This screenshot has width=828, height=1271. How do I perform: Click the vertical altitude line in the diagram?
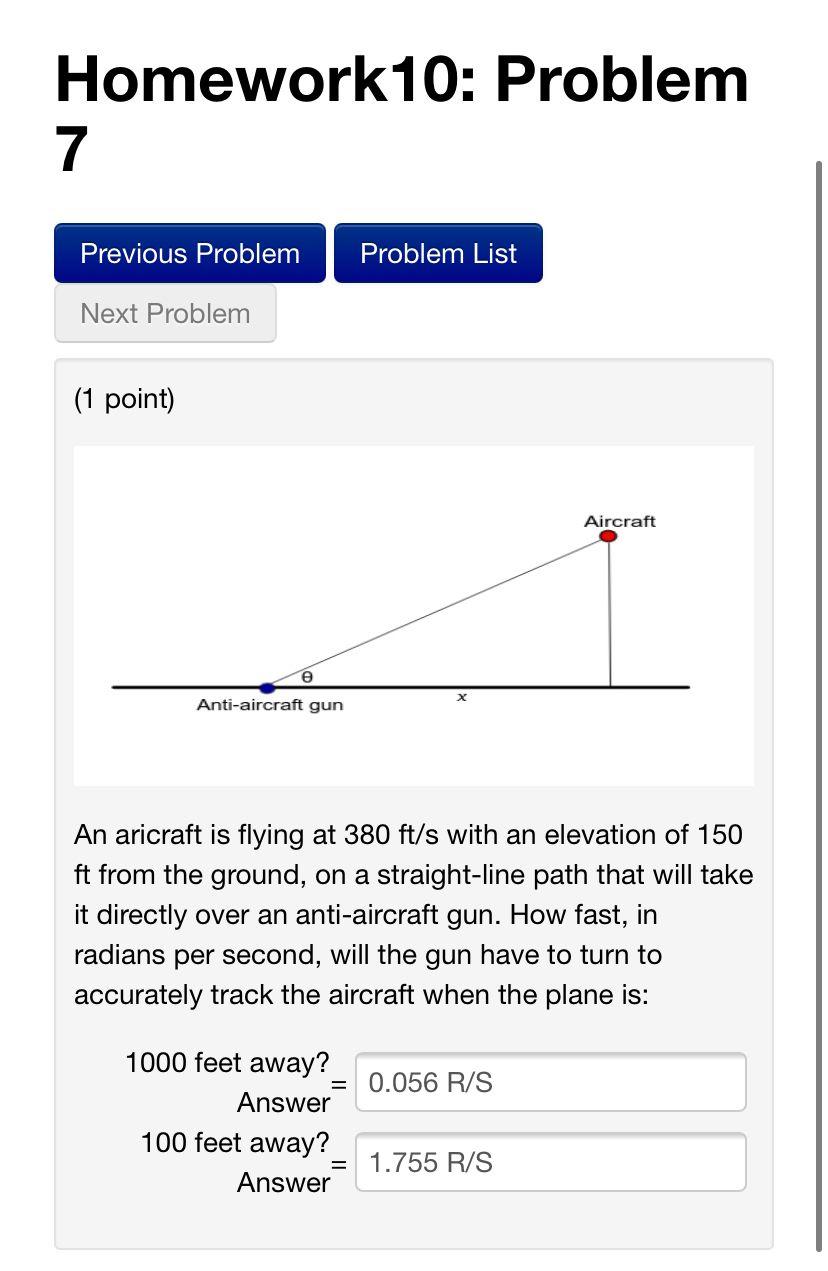pyautogui.click(x=610, y=615)
